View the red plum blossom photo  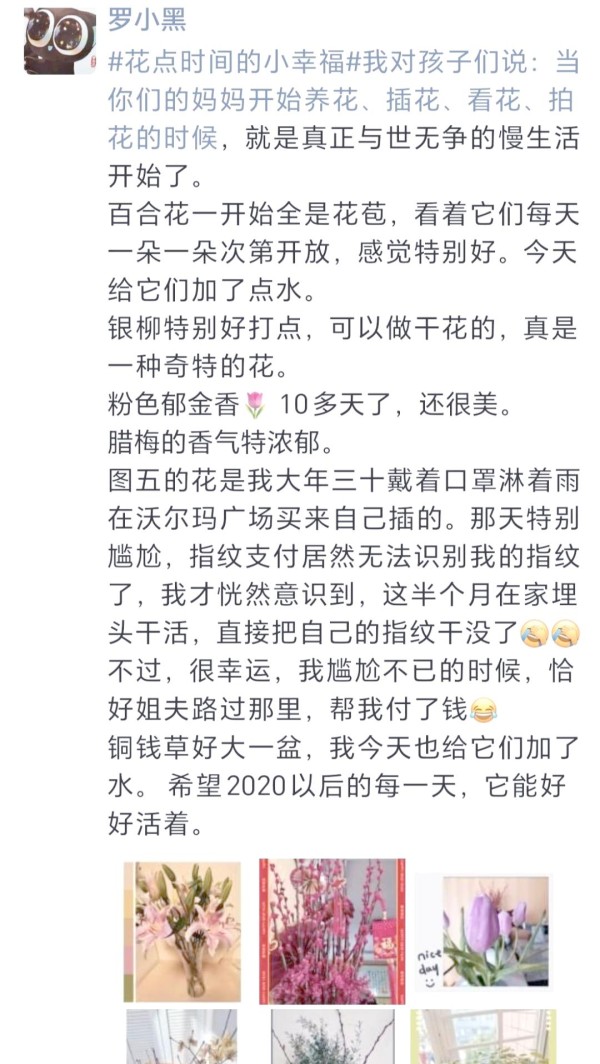pyautogui.click(x=331, y=928)
